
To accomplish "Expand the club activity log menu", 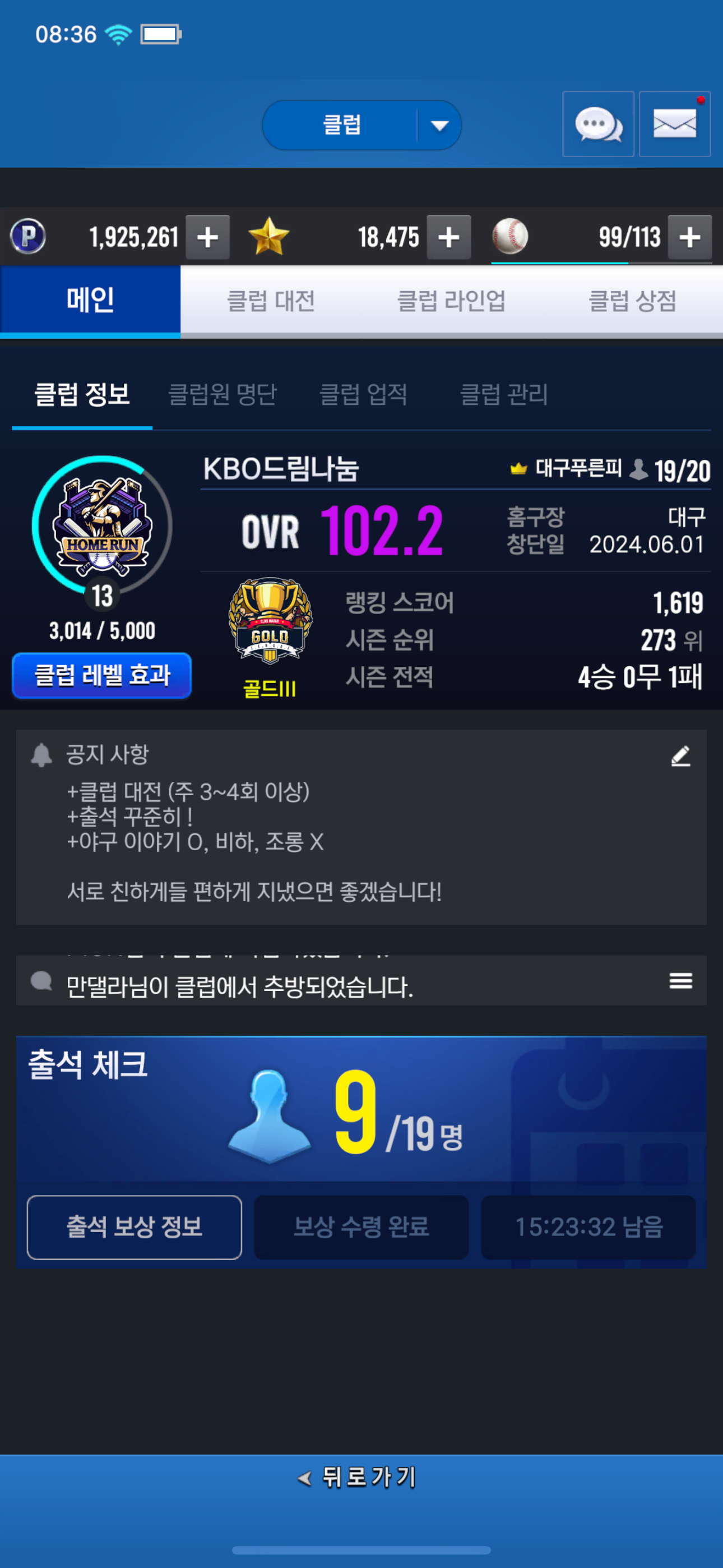I will click(x=680, y=981).
